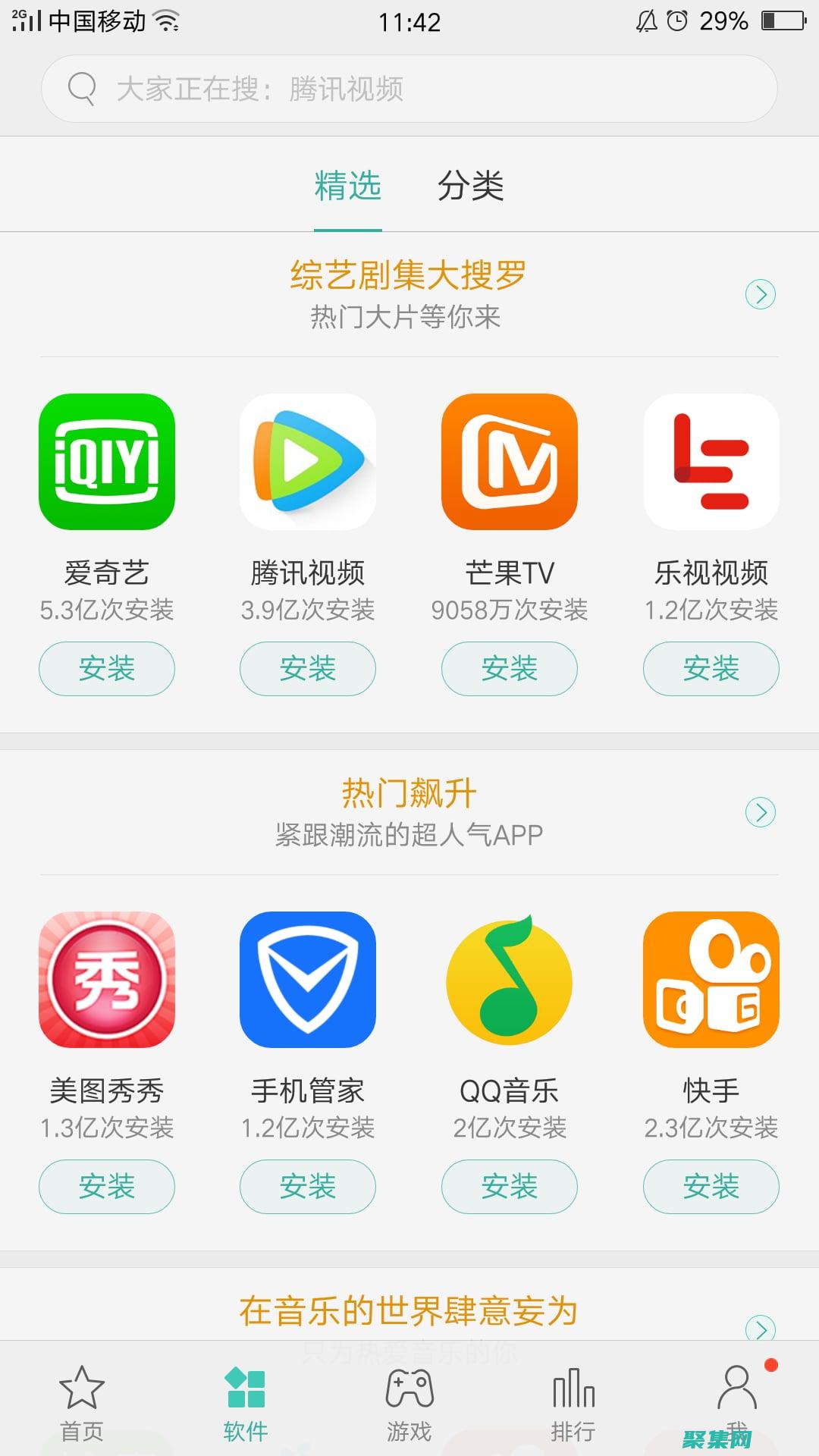Select the 手机管家 app icon
Image resolution: width=819 pixels, height=1456 pixels.
point(308,981)
